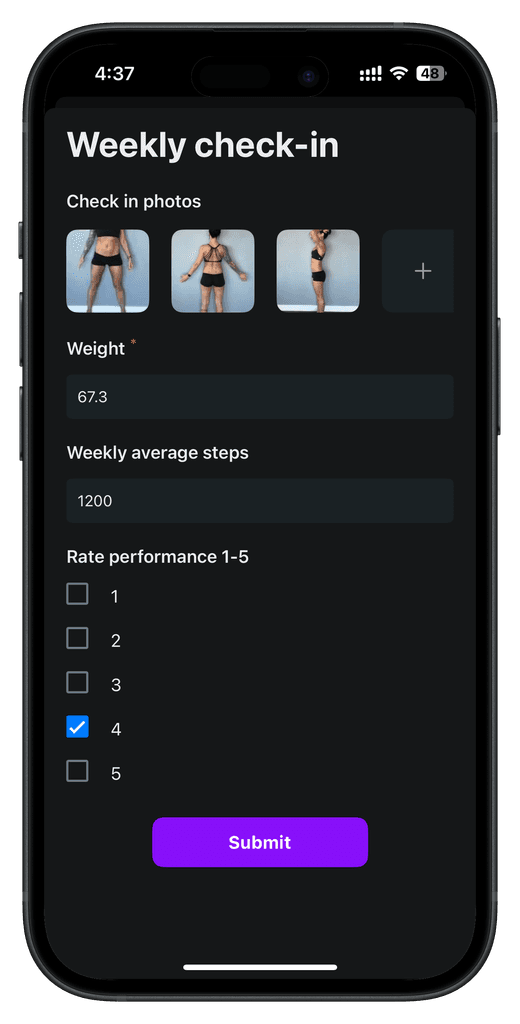Submit the weekly check-in
This screenshot has width=520, height=1024.
click(x=260, y=842)
